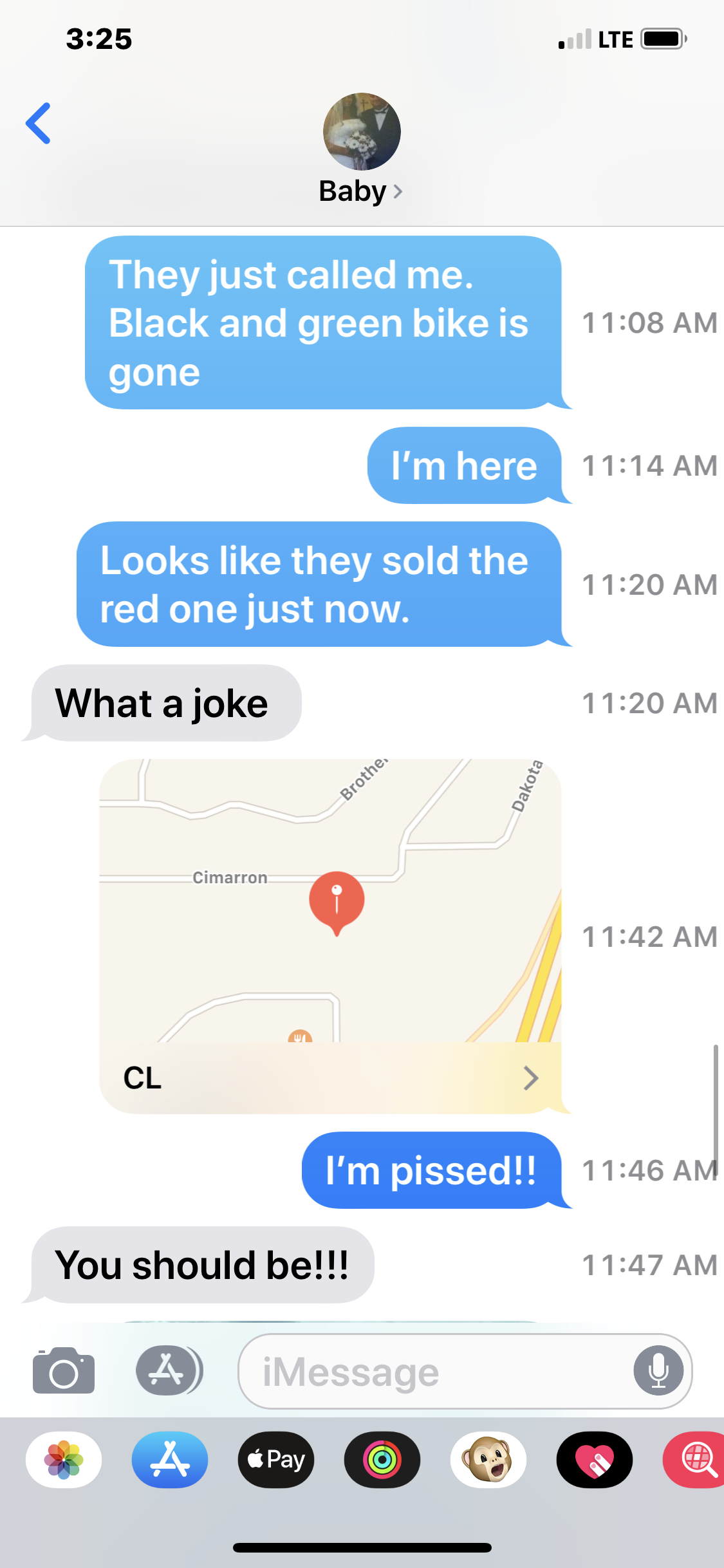Go back to the conversations list
Screen dimensions: 724x1568
39,123
